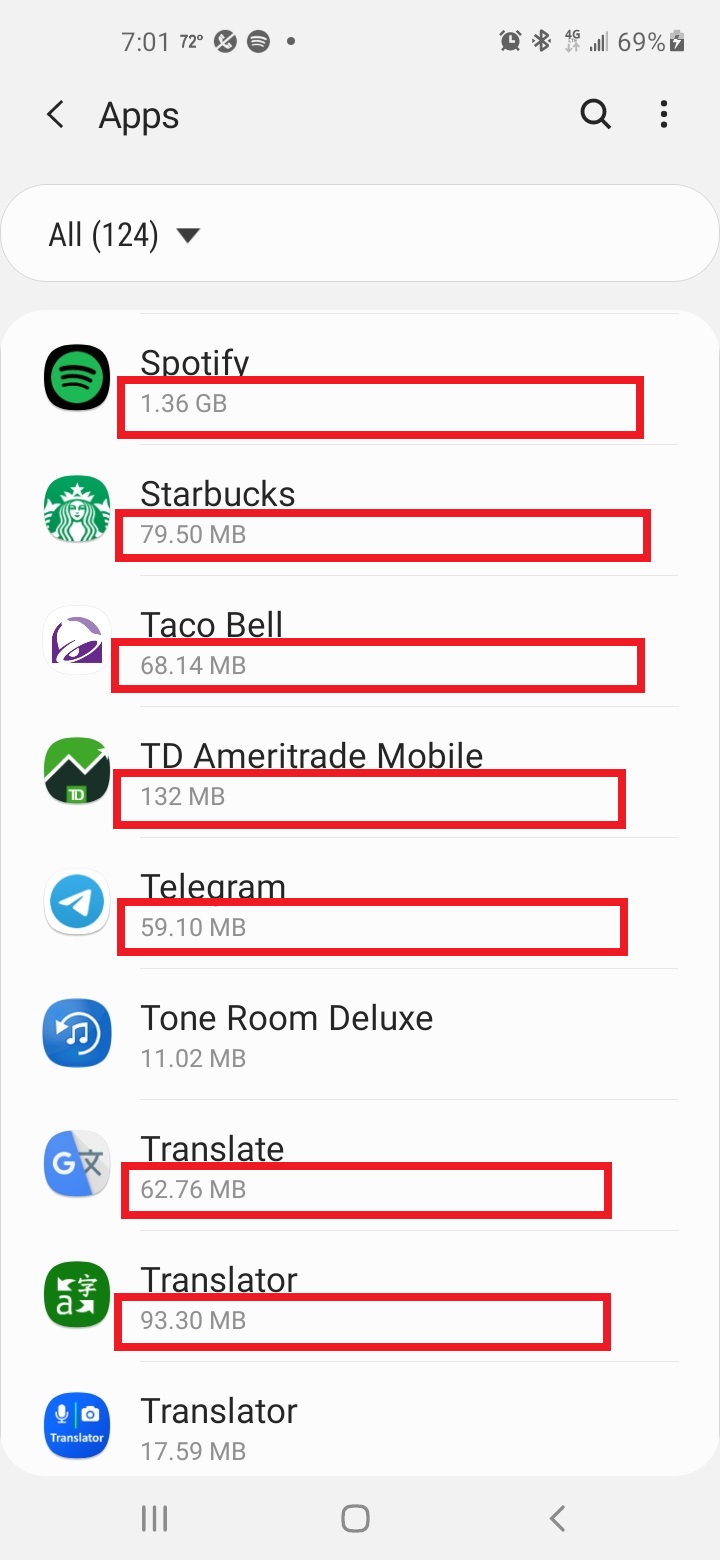Open the three-dot overflow menu
The height and width of the screenshot is (1560, 720).
click(664, 115)
